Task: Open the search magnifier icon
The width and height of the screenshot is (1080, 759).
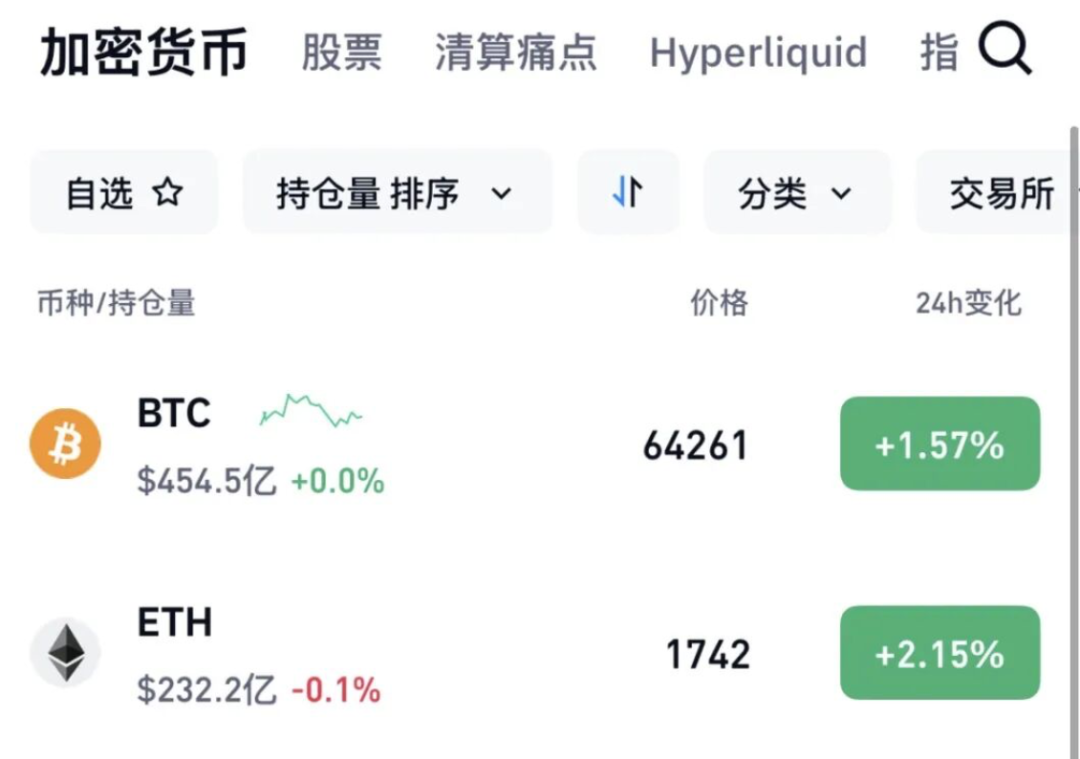Action: coord(1006,48)
